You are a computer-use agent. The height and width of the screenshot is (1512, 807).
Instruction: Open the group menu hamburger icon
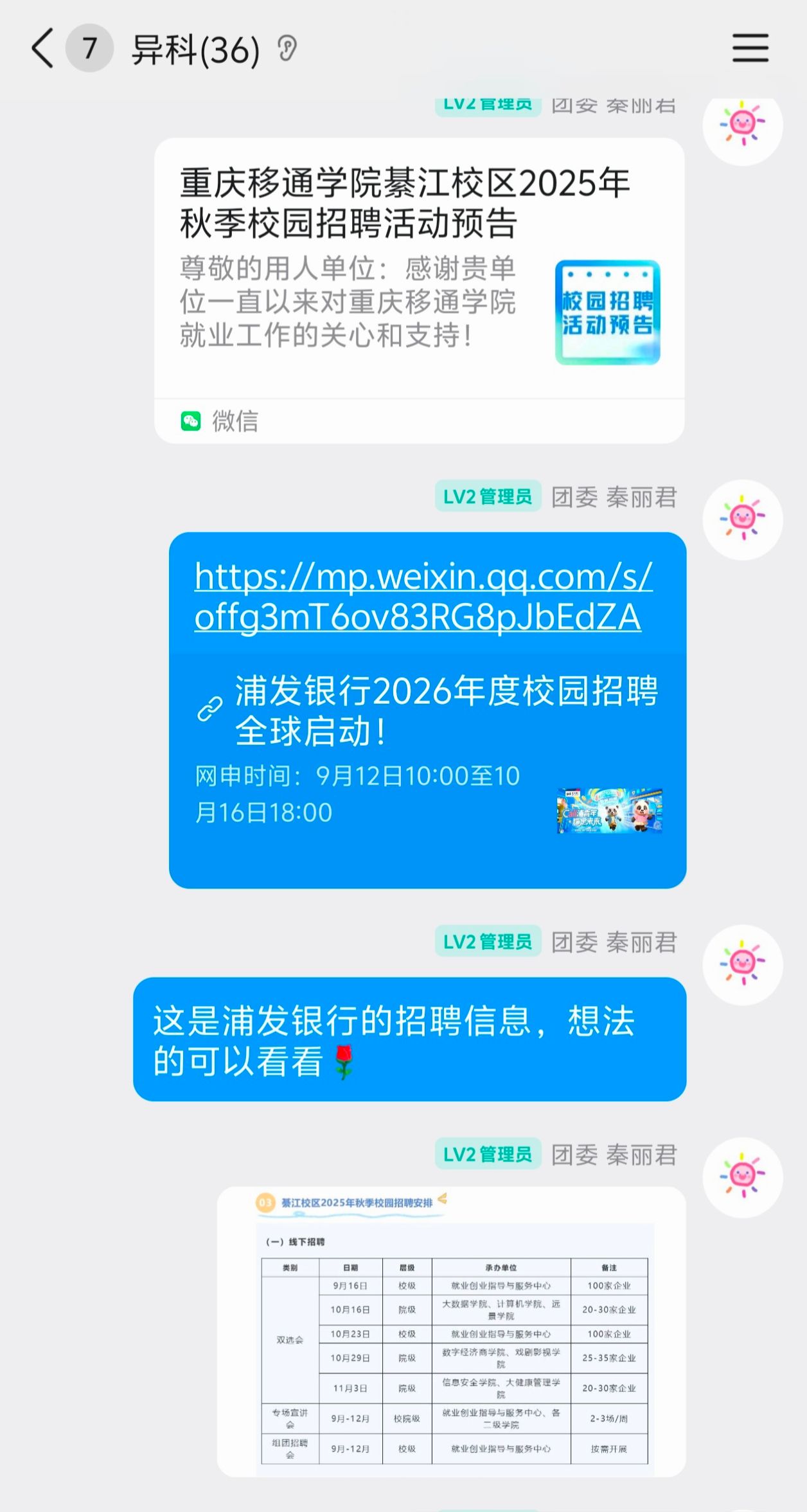(750, 48)
